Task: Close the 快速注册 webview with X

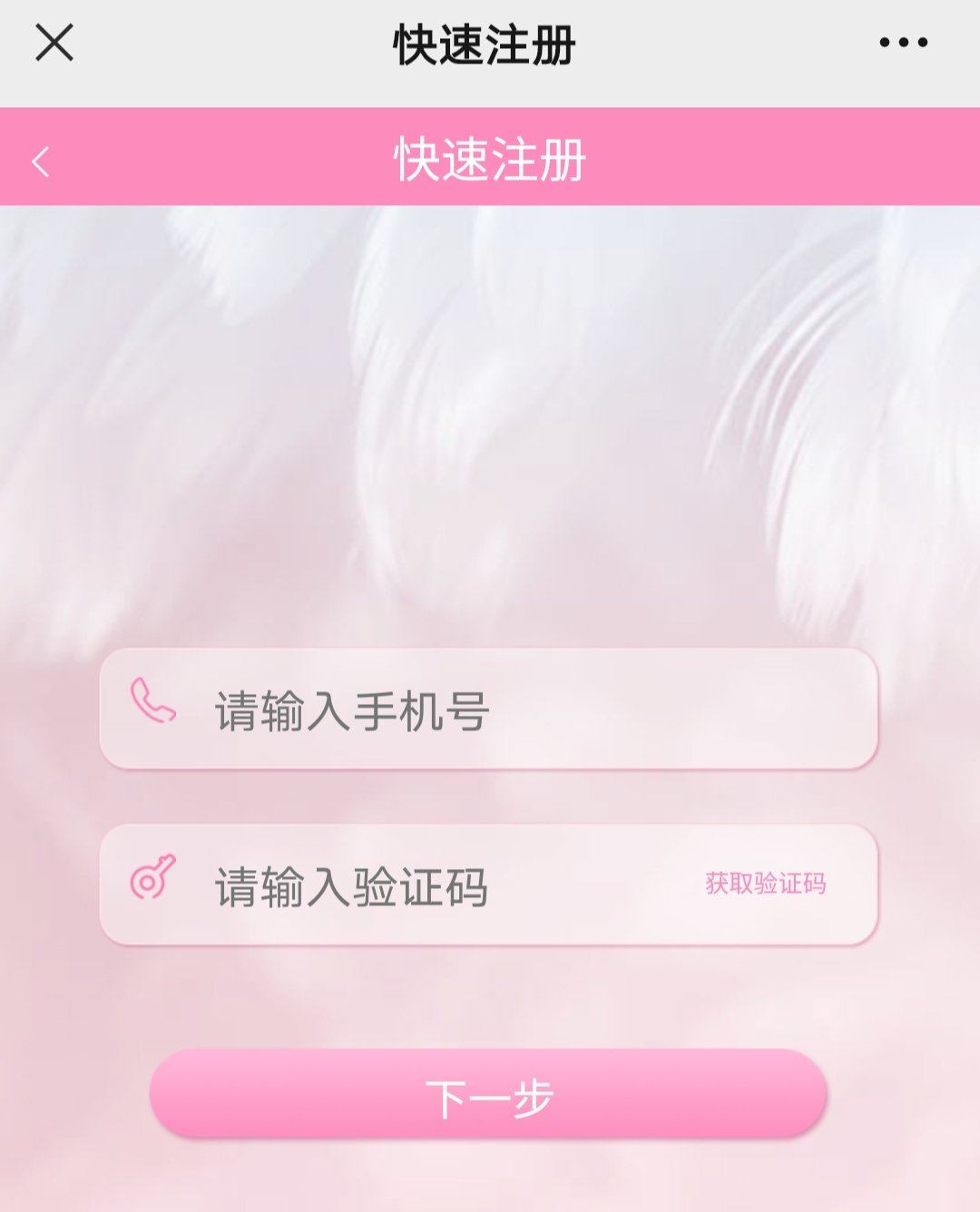Action: [54, 43]
